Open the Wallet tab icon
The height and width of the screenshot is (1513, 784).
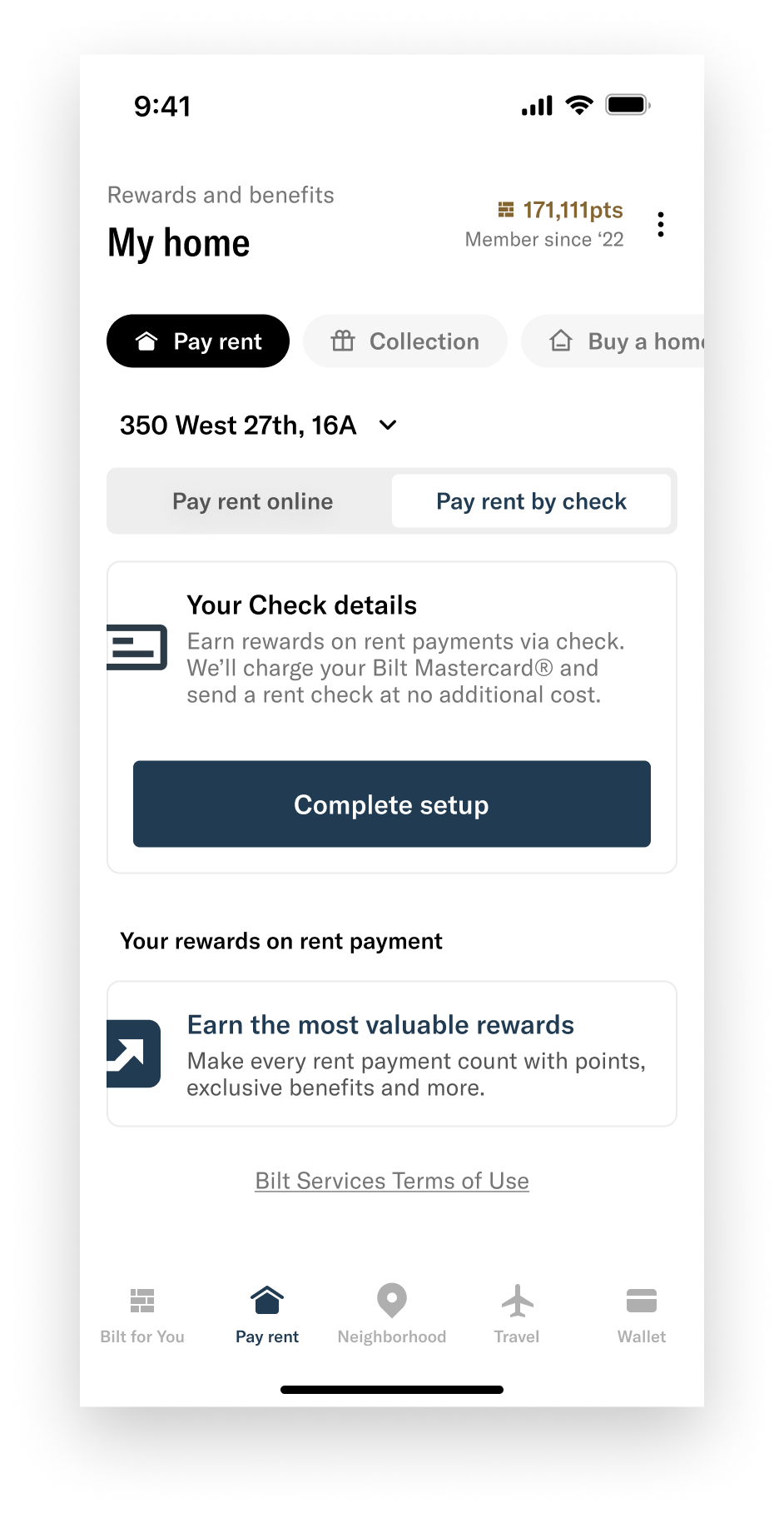(x=641, y=1300)
